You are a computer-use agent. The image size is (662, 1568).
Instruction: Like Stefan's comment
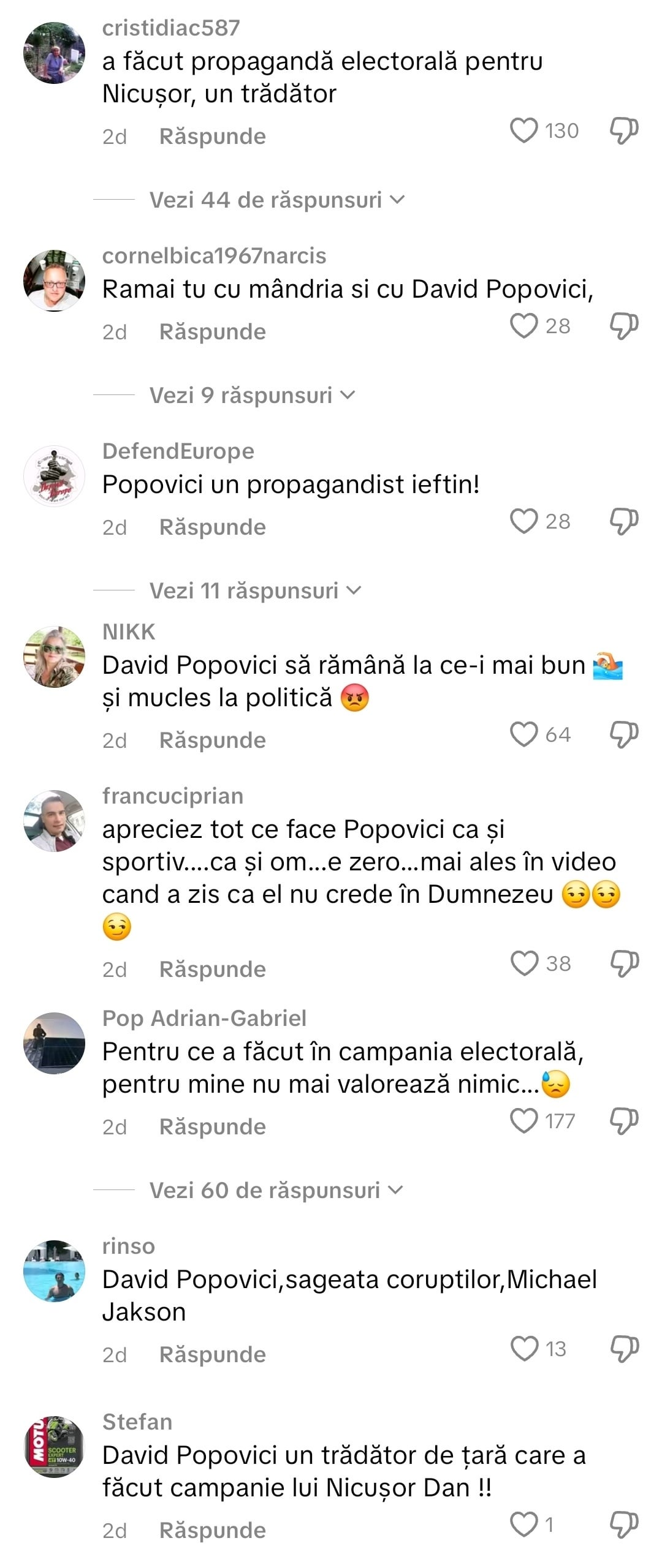pos(524,1525)
